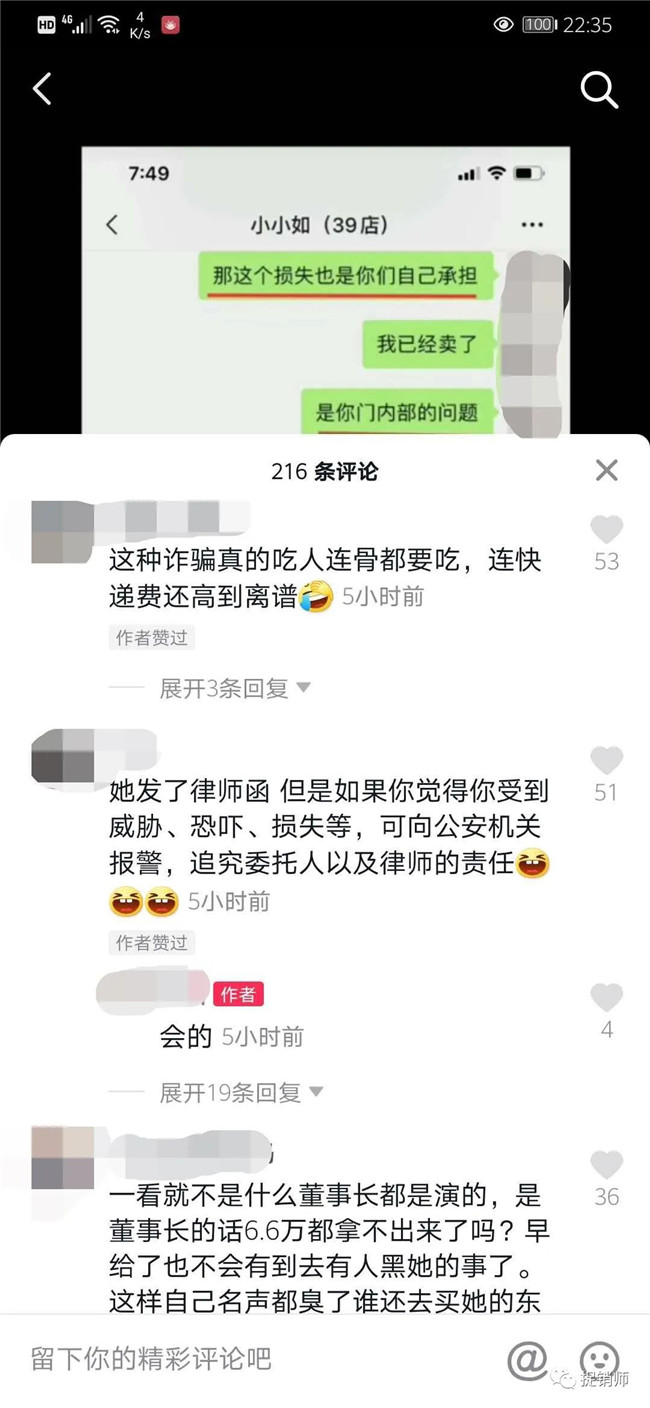Like the comment with 53 likes
650x1408 pixels.
coord(606,529)
